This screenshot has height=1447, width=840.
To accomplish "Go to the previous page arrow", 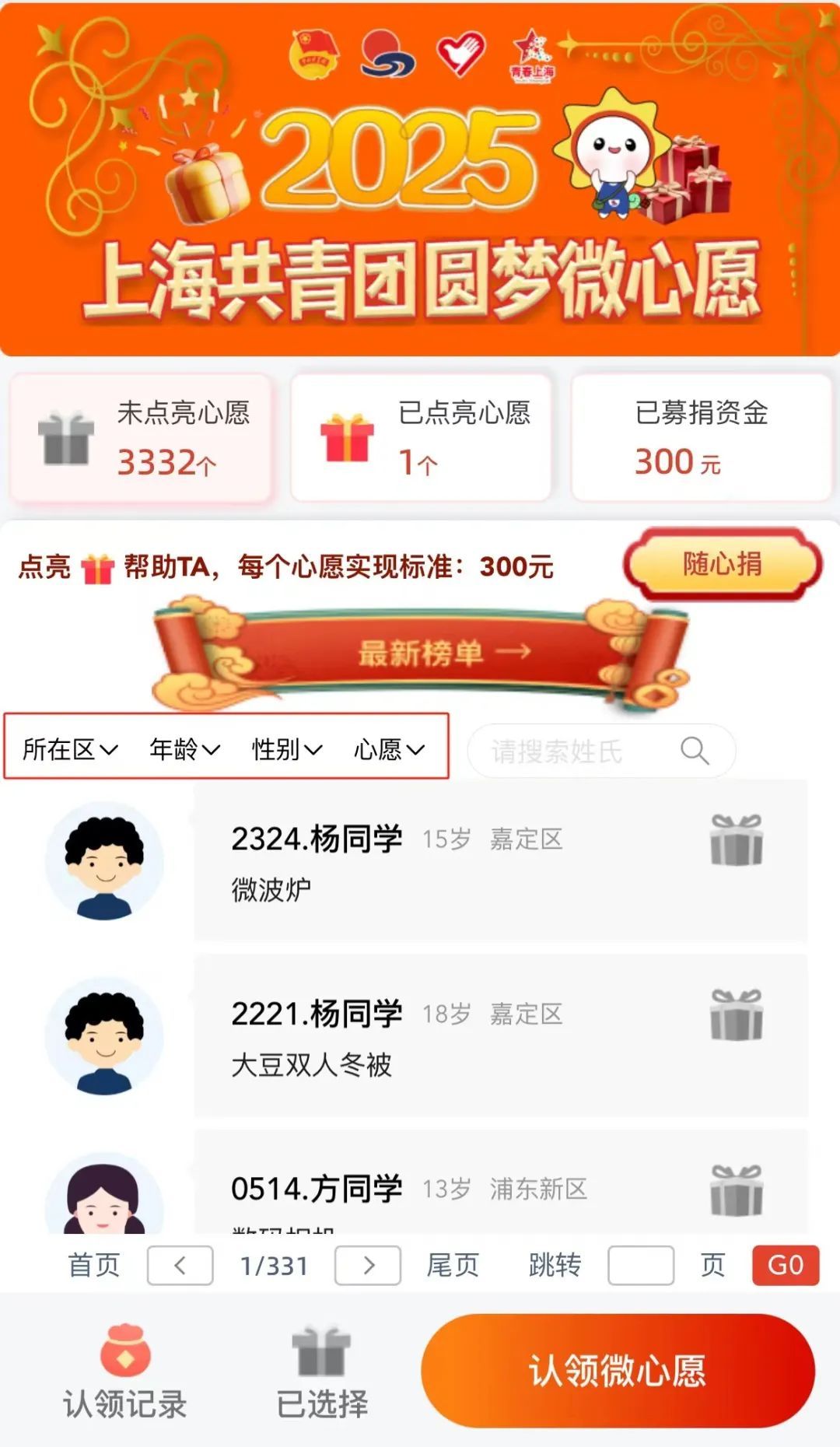I will click(x=180, y=1265).
